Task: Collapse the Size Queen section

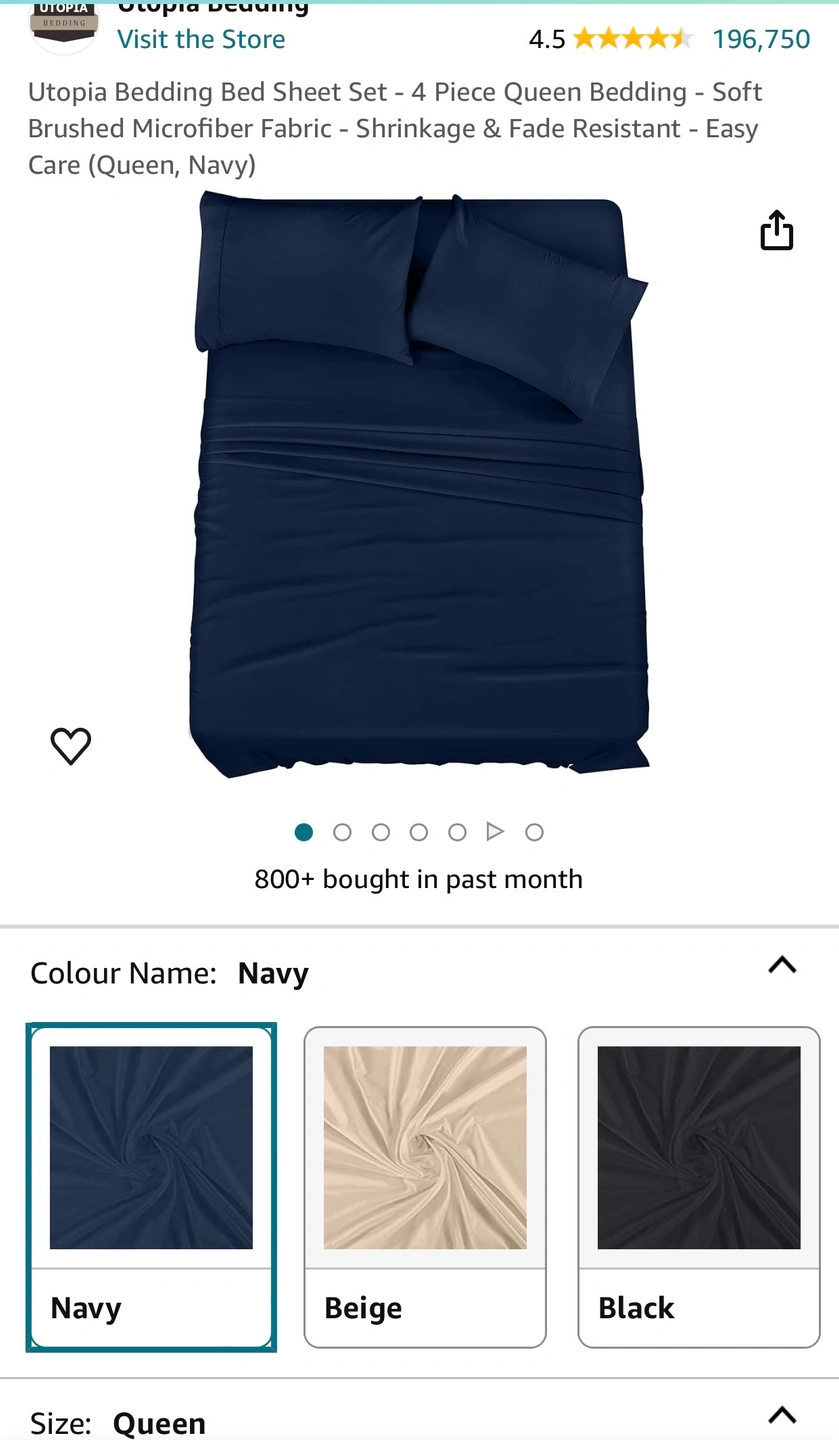Action: tap(781, 1414)
